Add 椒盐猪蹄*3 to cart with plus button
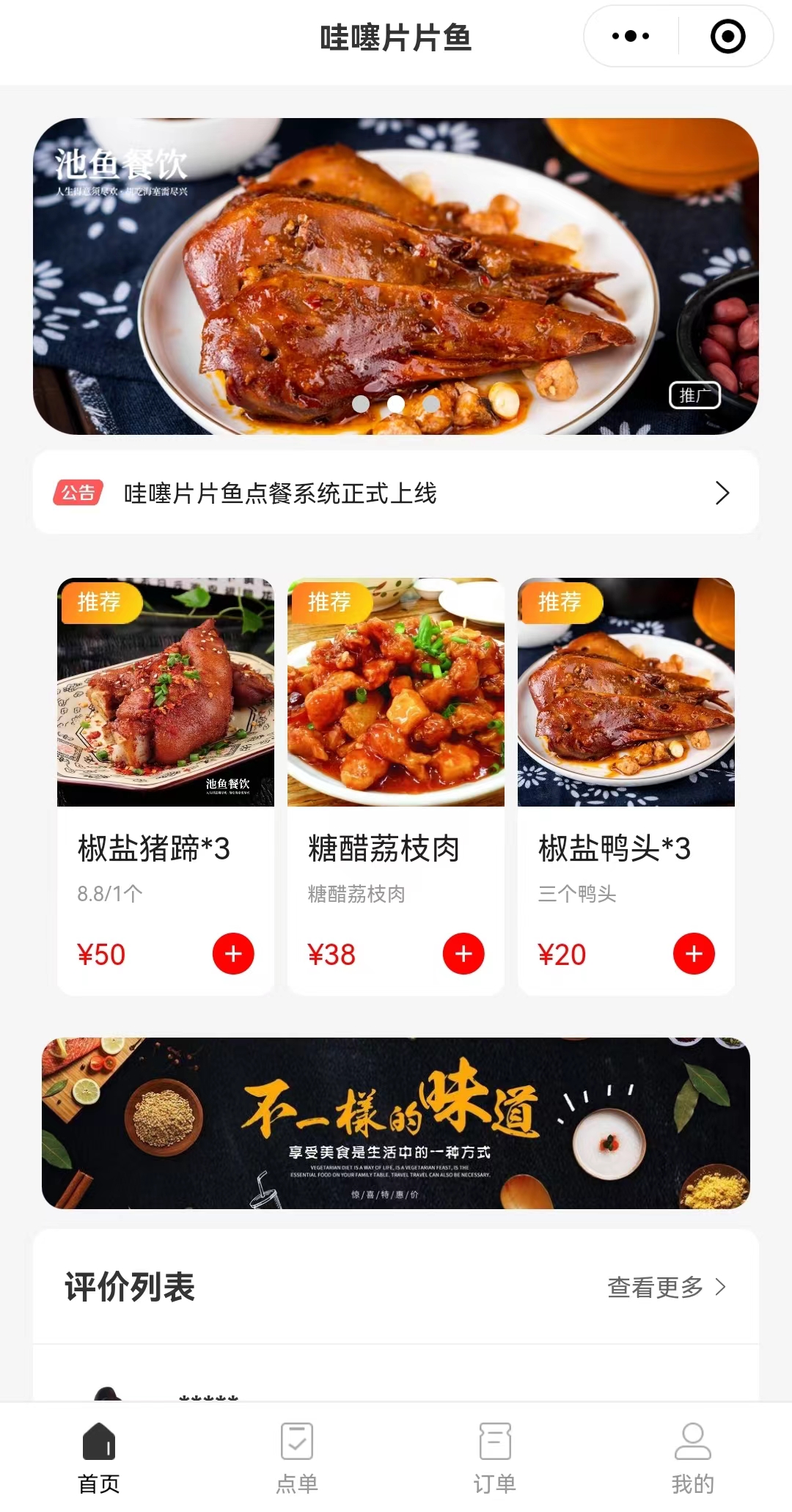The image size is (792, 1512). click(x=233, y=954)
